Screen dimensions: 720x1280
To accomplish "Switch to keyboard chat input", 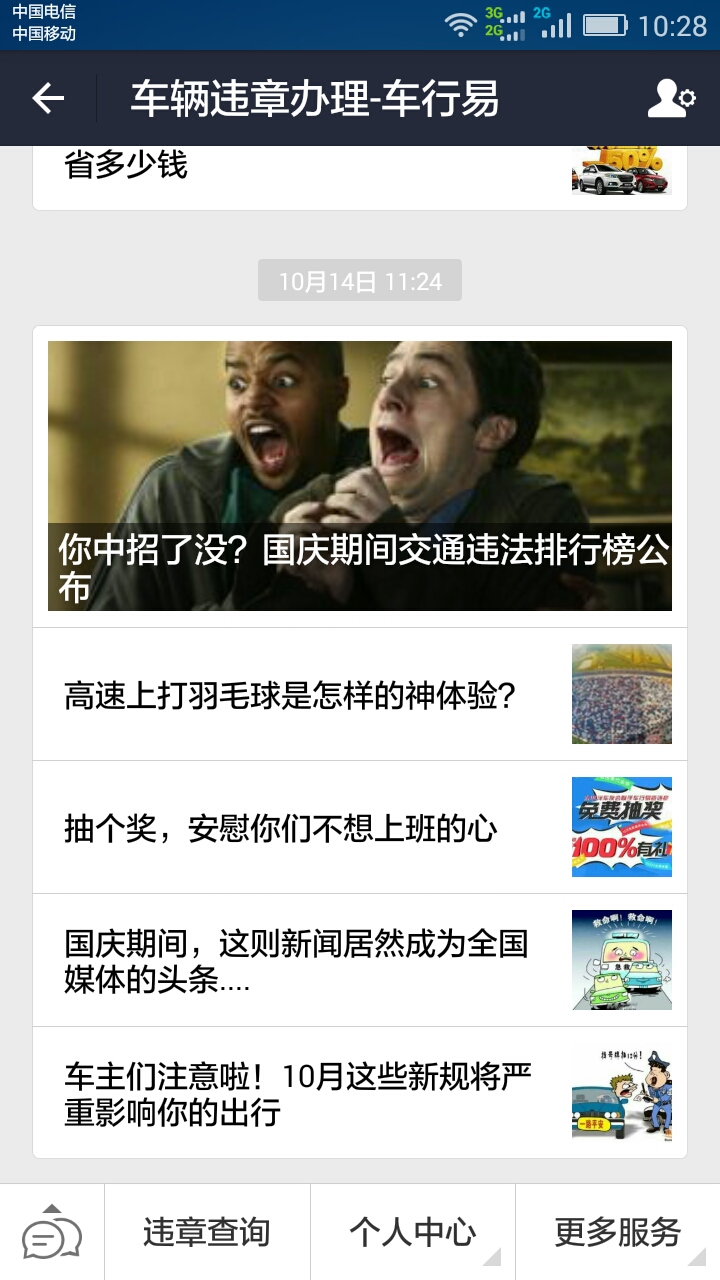I will (52, 1233).
